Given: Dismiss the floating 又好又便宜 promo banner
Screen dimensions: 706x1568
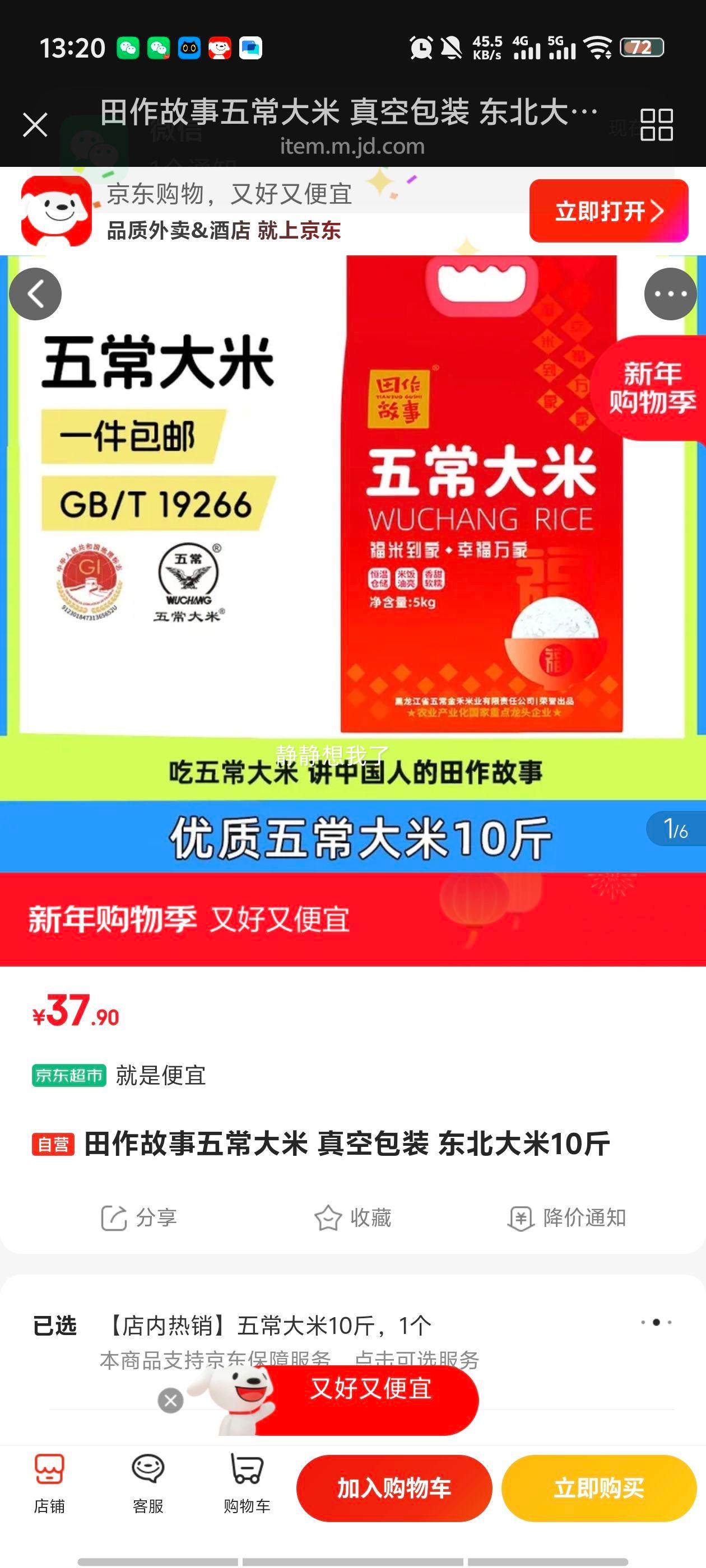Looking at the screenshot, I should (x=171, y=1402).
